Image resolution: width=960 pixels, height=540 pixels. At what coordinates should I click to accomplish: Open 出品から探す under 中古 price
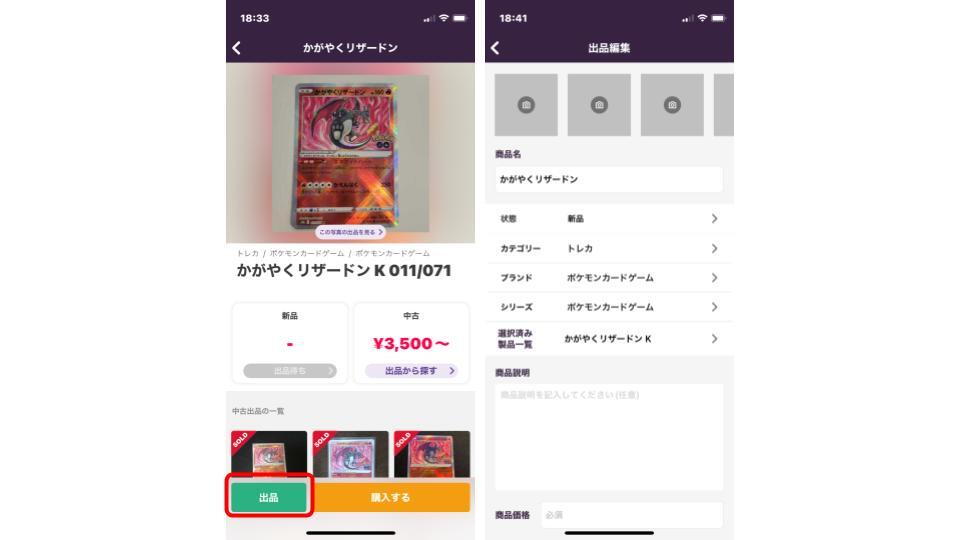tap(411, 370)
